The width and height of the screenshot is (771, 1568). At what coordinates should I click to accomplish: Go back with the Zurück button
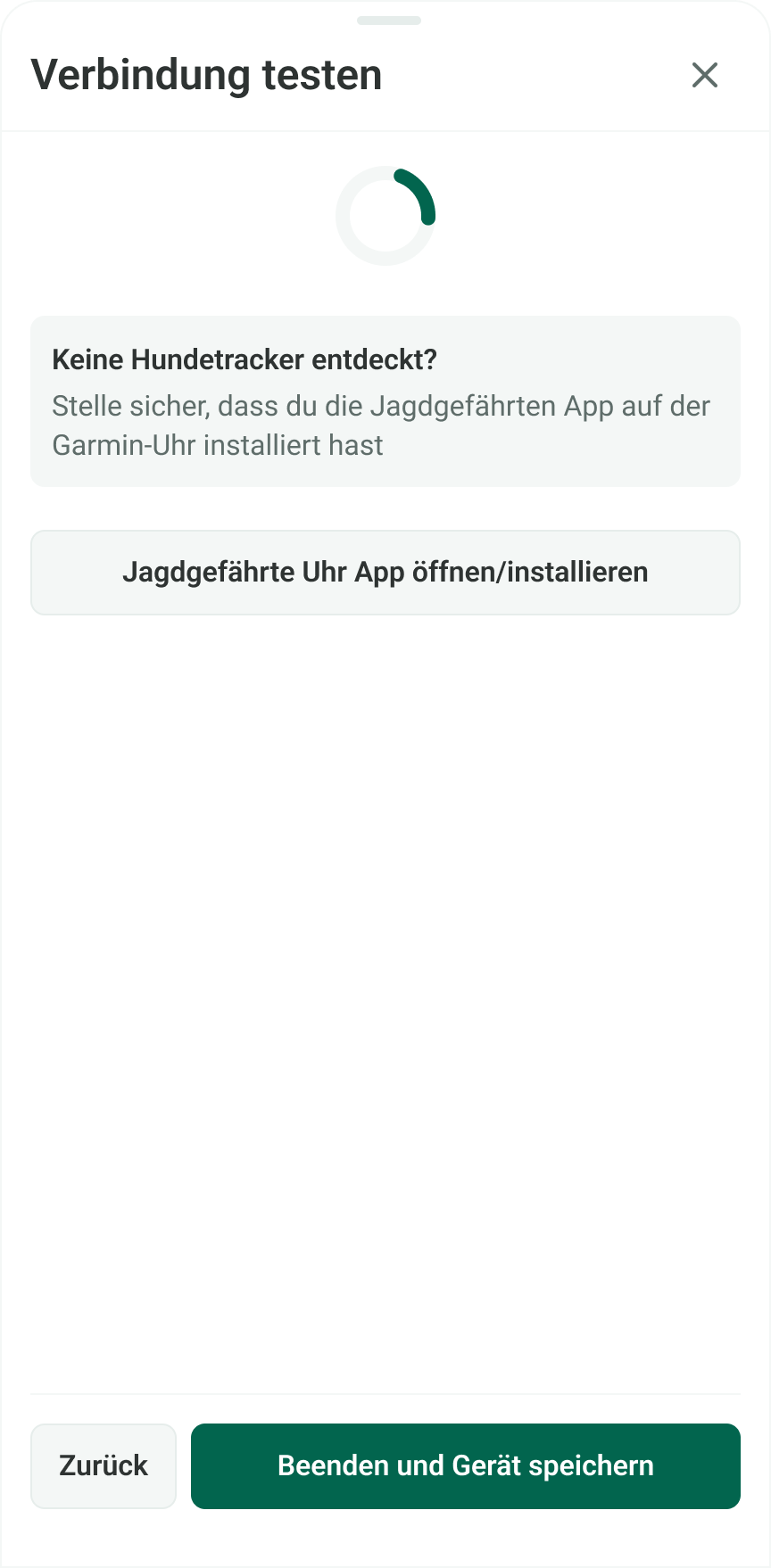click(104, 1465)
